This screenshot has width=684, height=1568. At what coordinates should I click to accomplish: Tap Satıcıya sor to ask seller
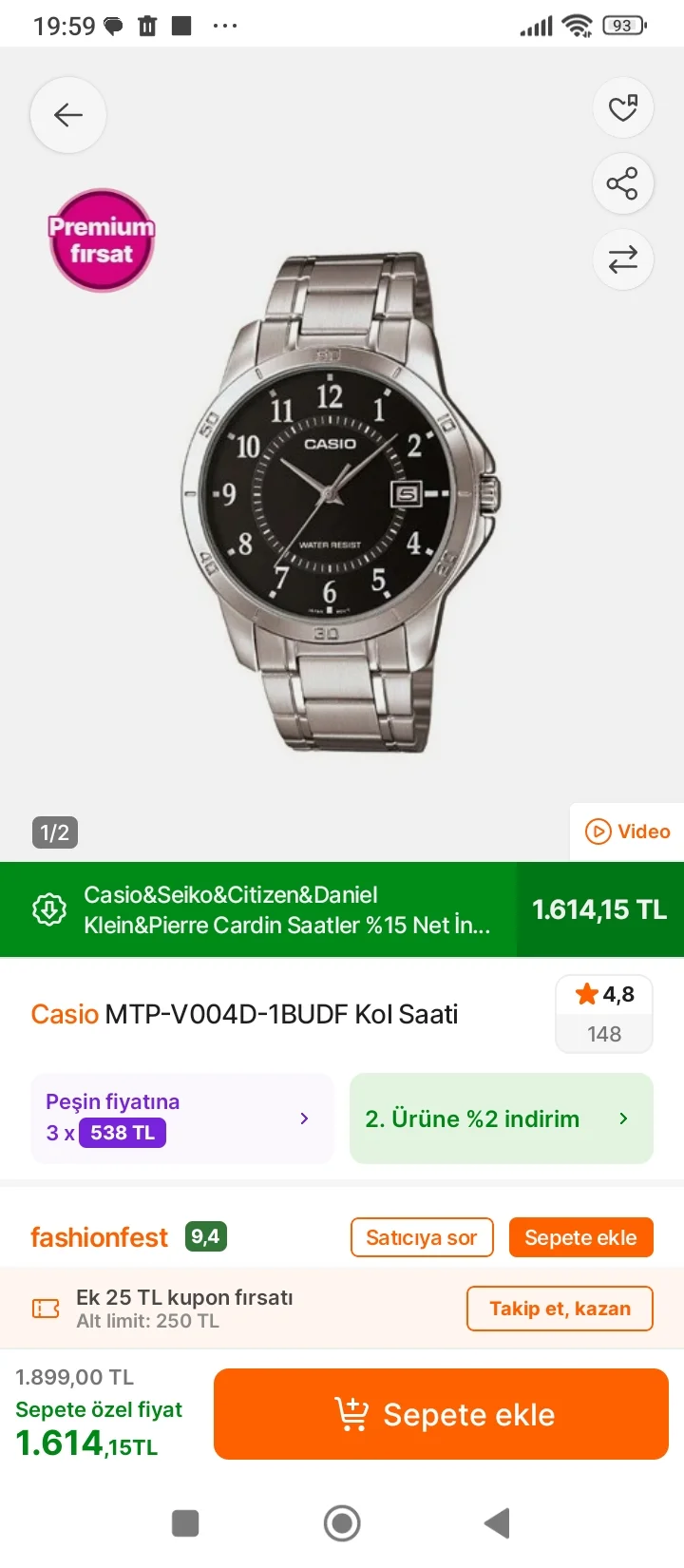[x=422, y=1237]
